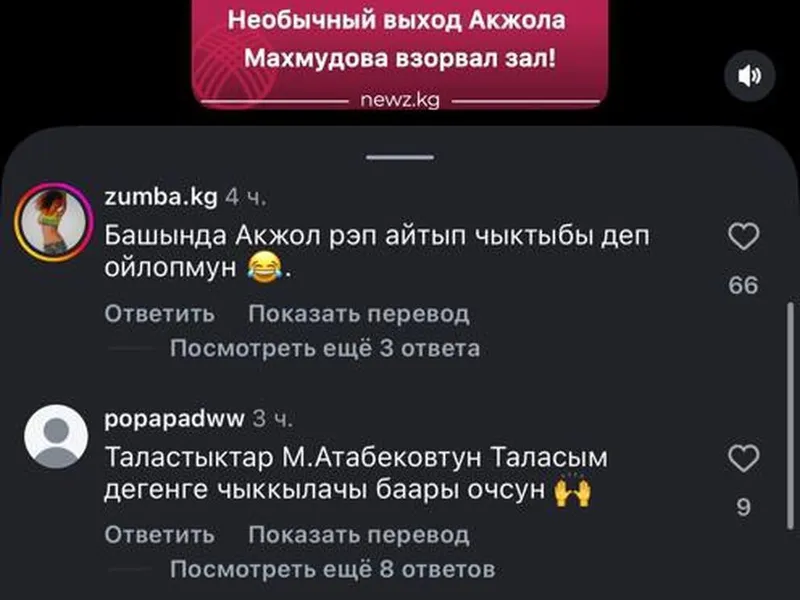The width and height of the screenshot is (800, 600).
Task: Open the popapadww username link
Action: (174, 419)
